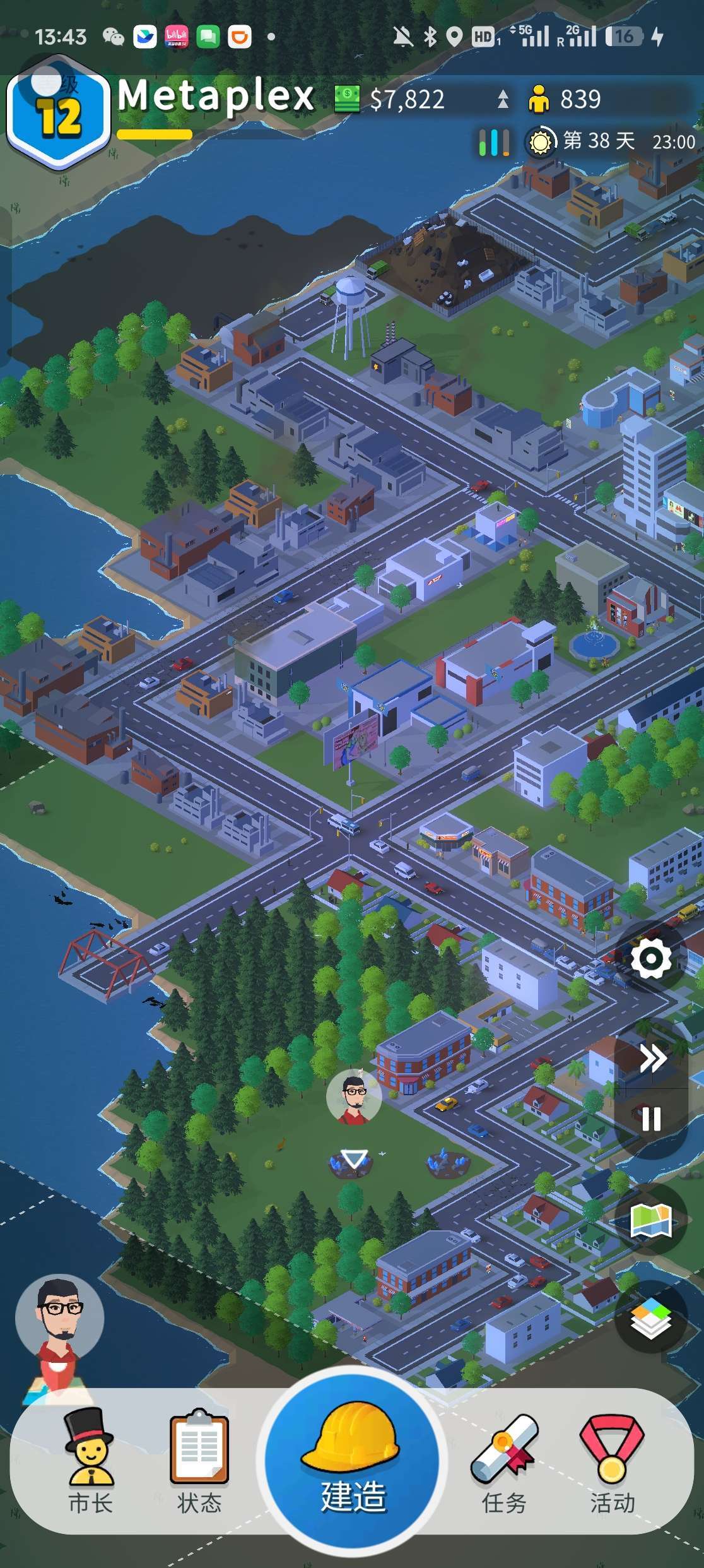The height and width of the screenshot is (1568, 704).
Task: Pause the game simulation
Action: [x=651, y=1119]
